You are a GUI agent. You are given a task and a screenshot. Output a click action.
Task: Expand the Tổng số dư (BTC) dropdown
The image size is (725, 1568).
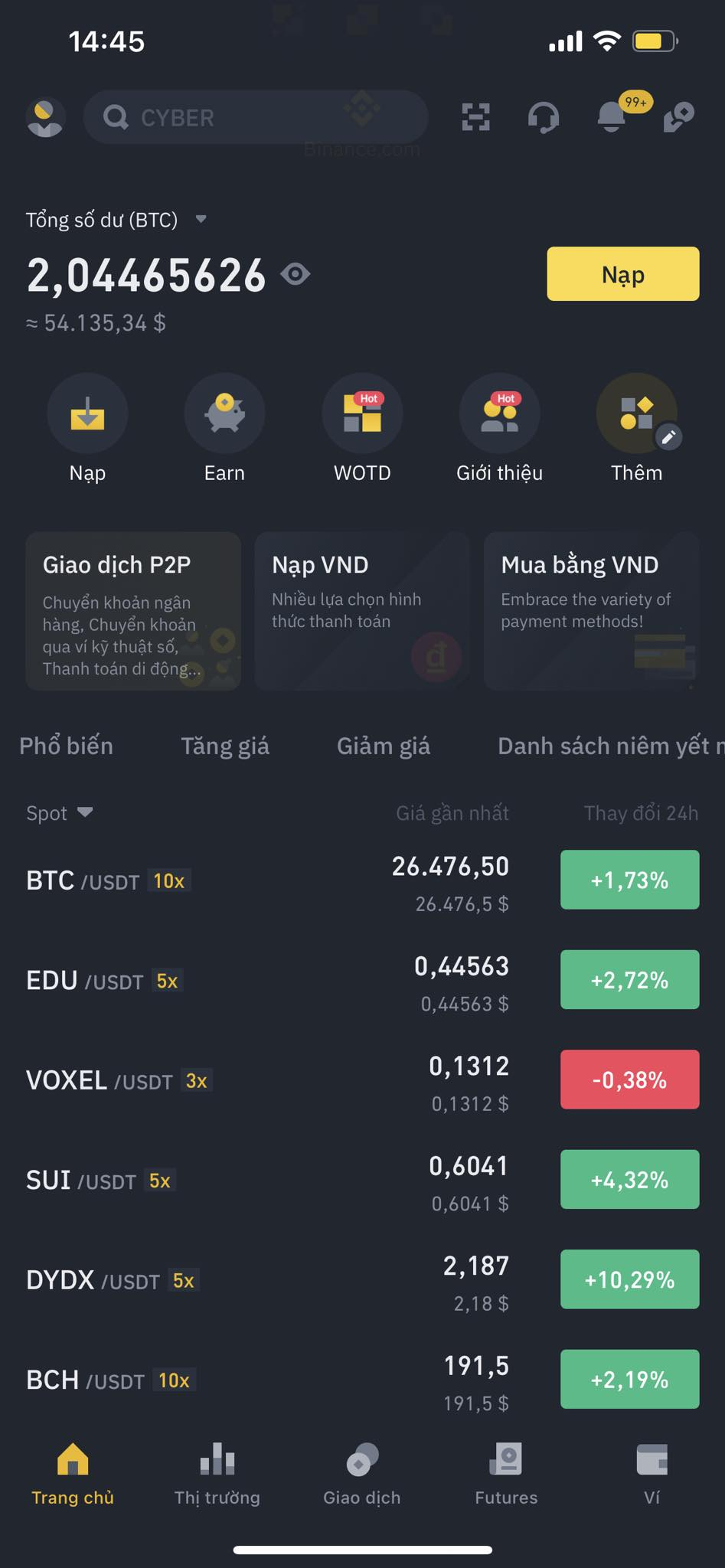coord(201,220)
